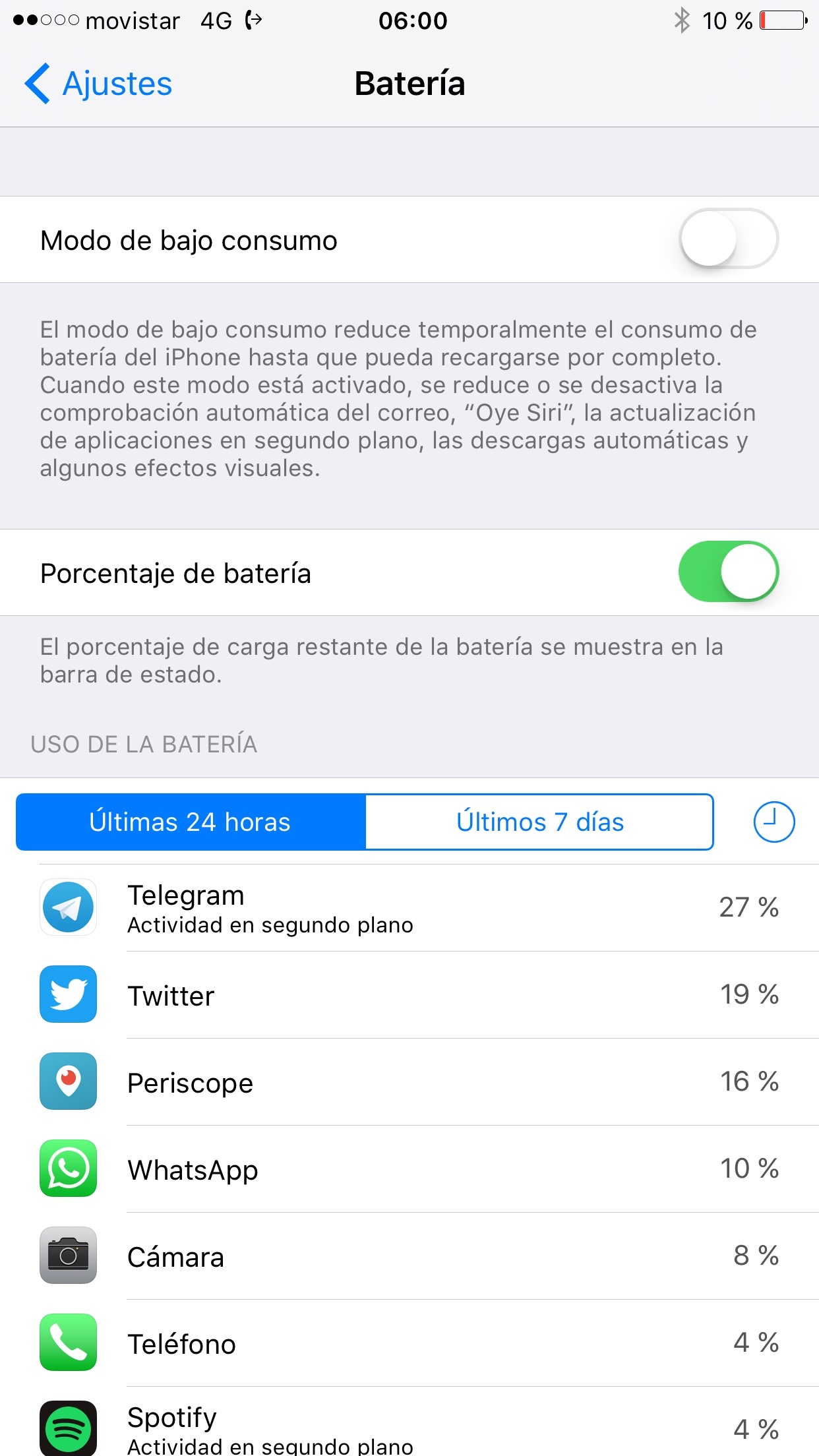Tap the Periscope usage row
819x1456 pixels.
[x=409, y=1081]
